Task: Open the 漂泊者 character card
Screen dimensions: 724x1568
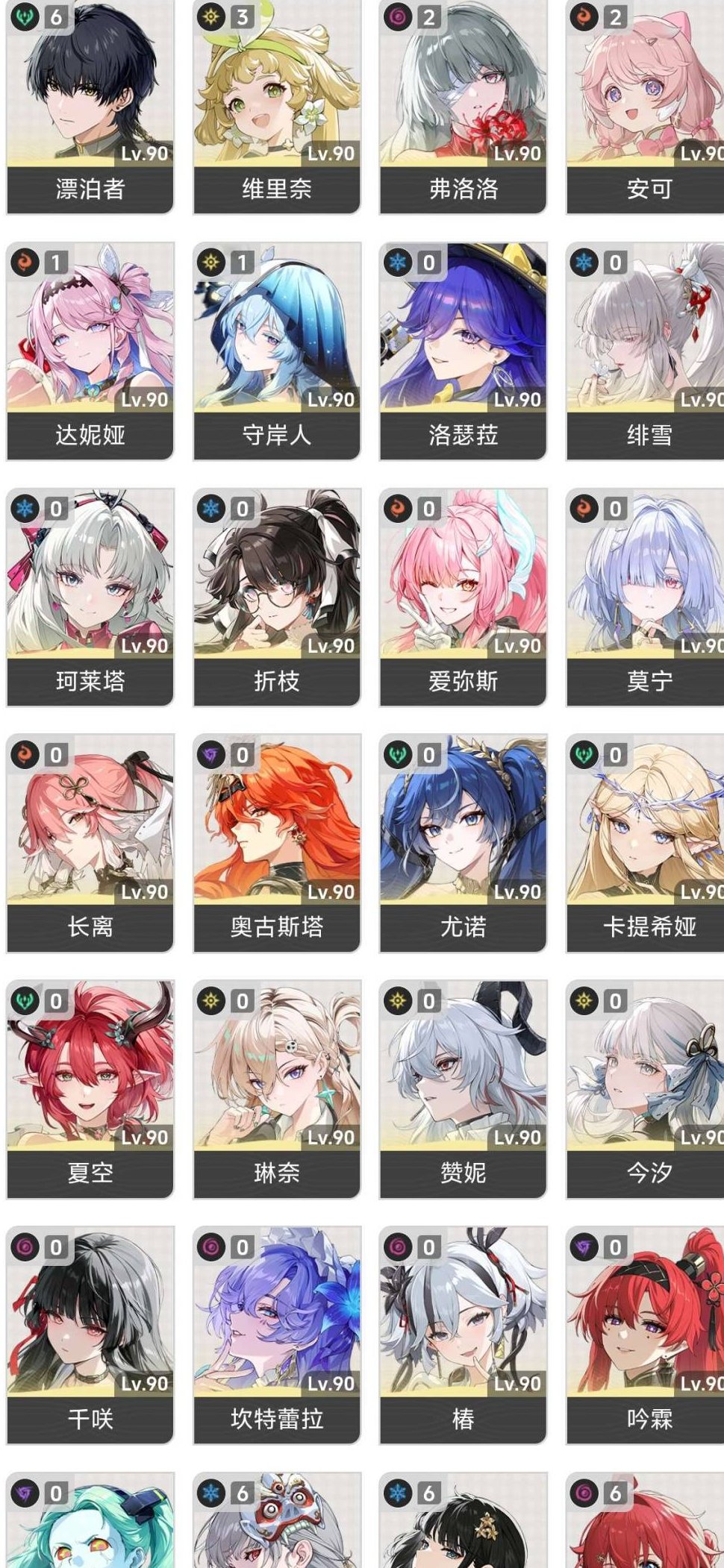Action: (90, 107)
